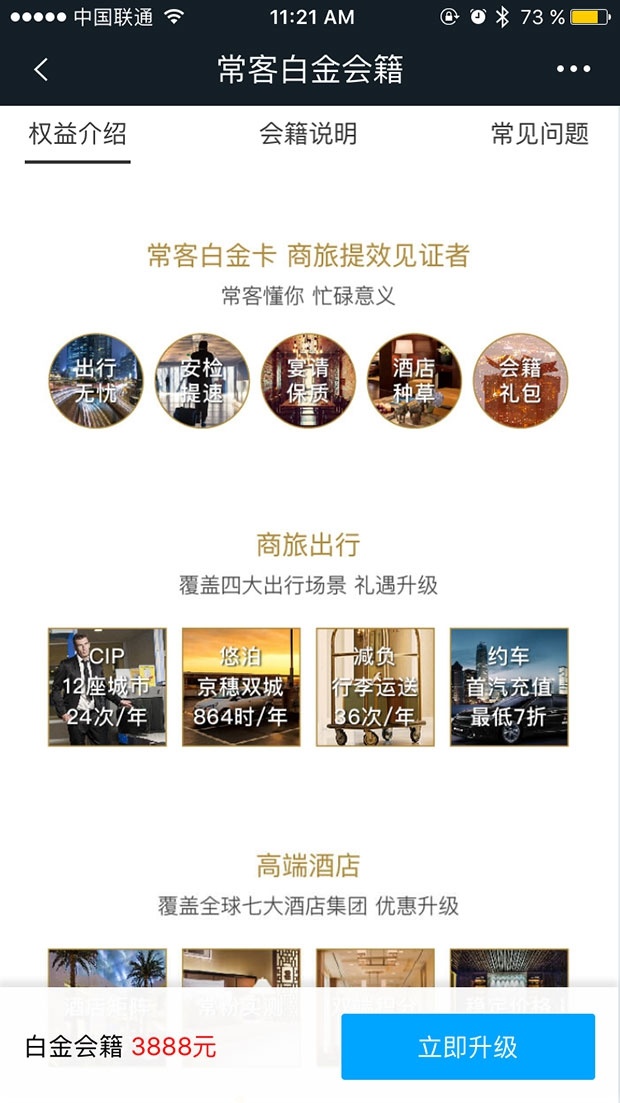View the 减负 行李运送 tile
The height and width of the screenshot is (1103, 620).
click(375, 687)
